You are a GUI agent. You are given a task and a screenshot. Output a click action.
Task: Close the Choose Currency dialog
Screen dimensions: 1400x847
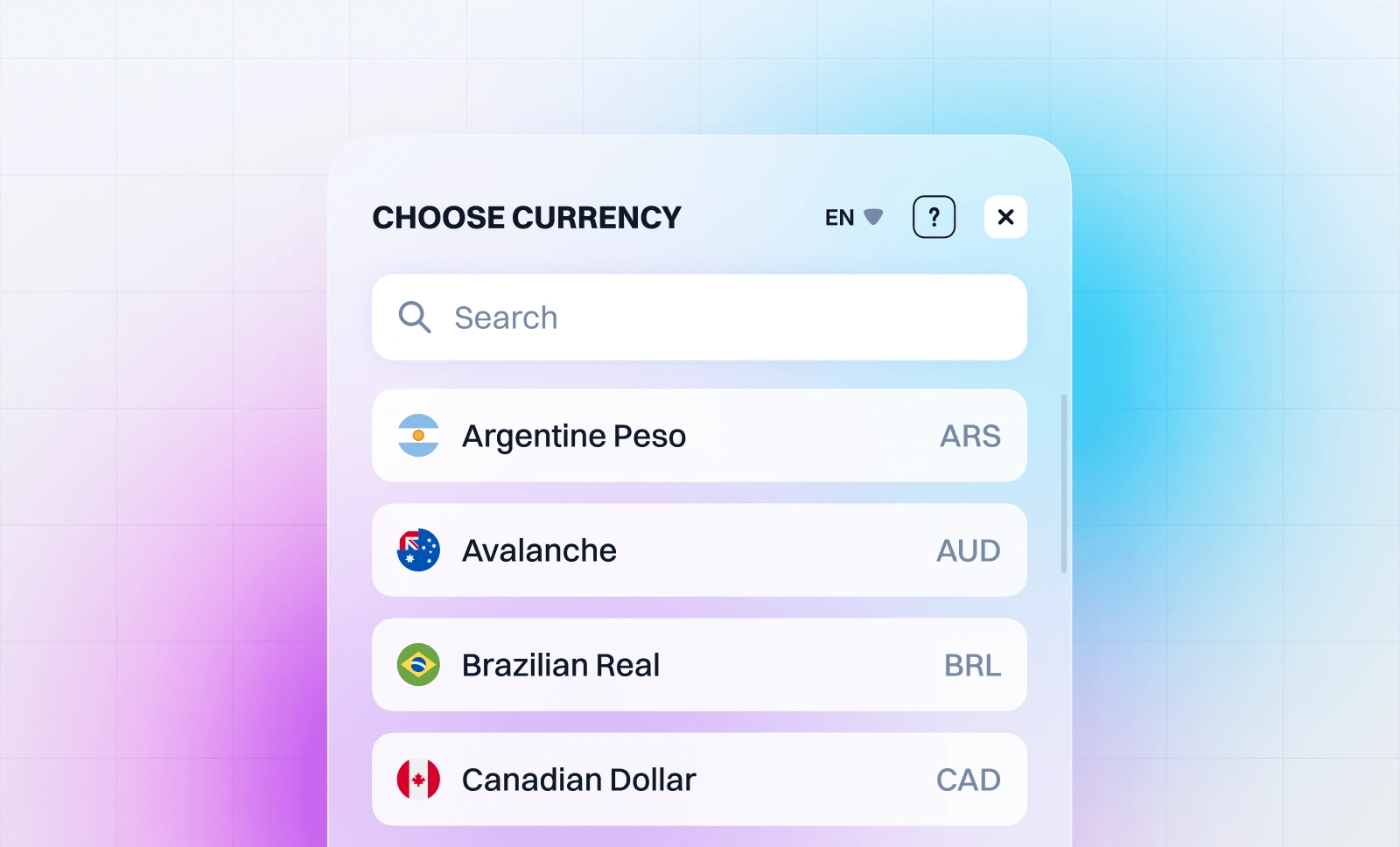[x=1005, y=217]
